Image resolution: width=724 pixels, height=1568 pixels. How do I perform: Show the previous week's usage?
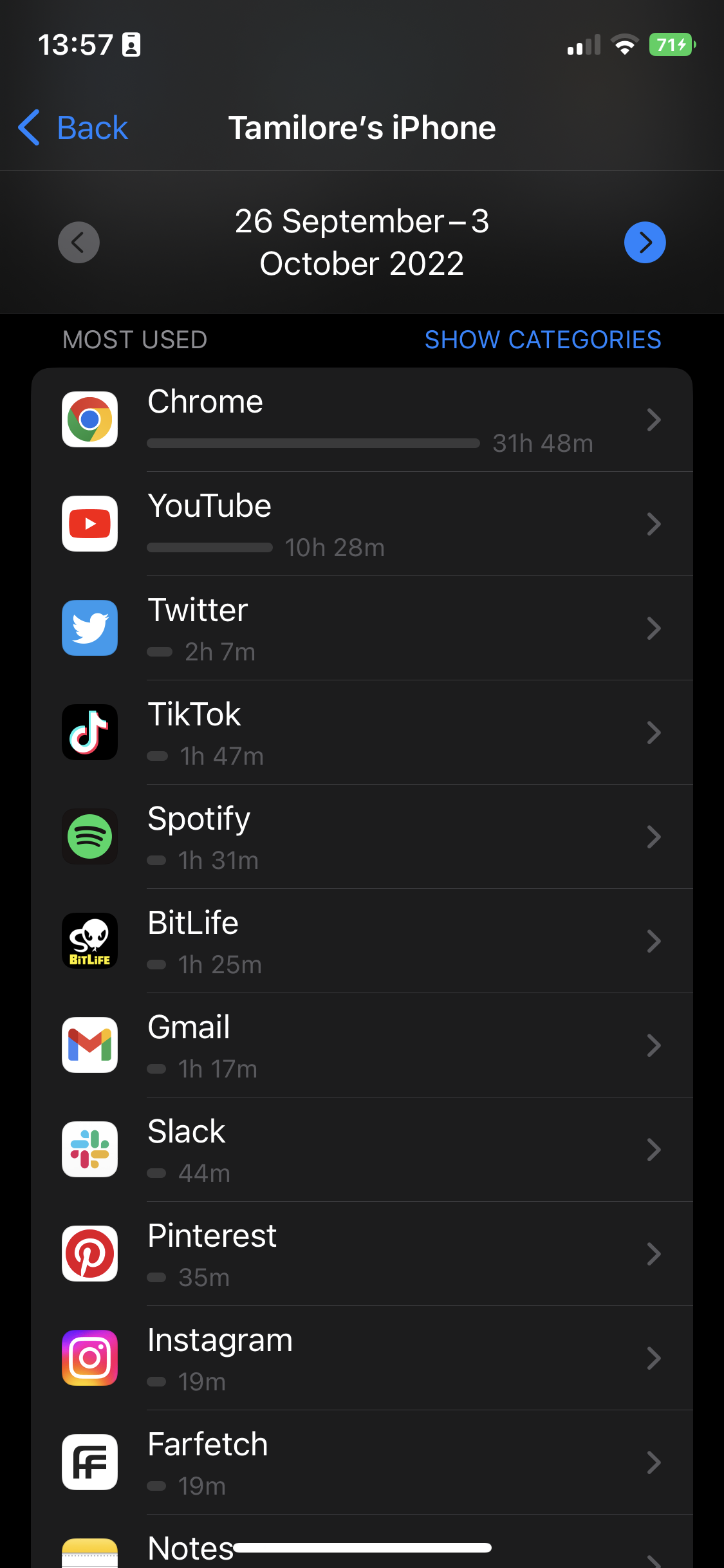(79, 243)
